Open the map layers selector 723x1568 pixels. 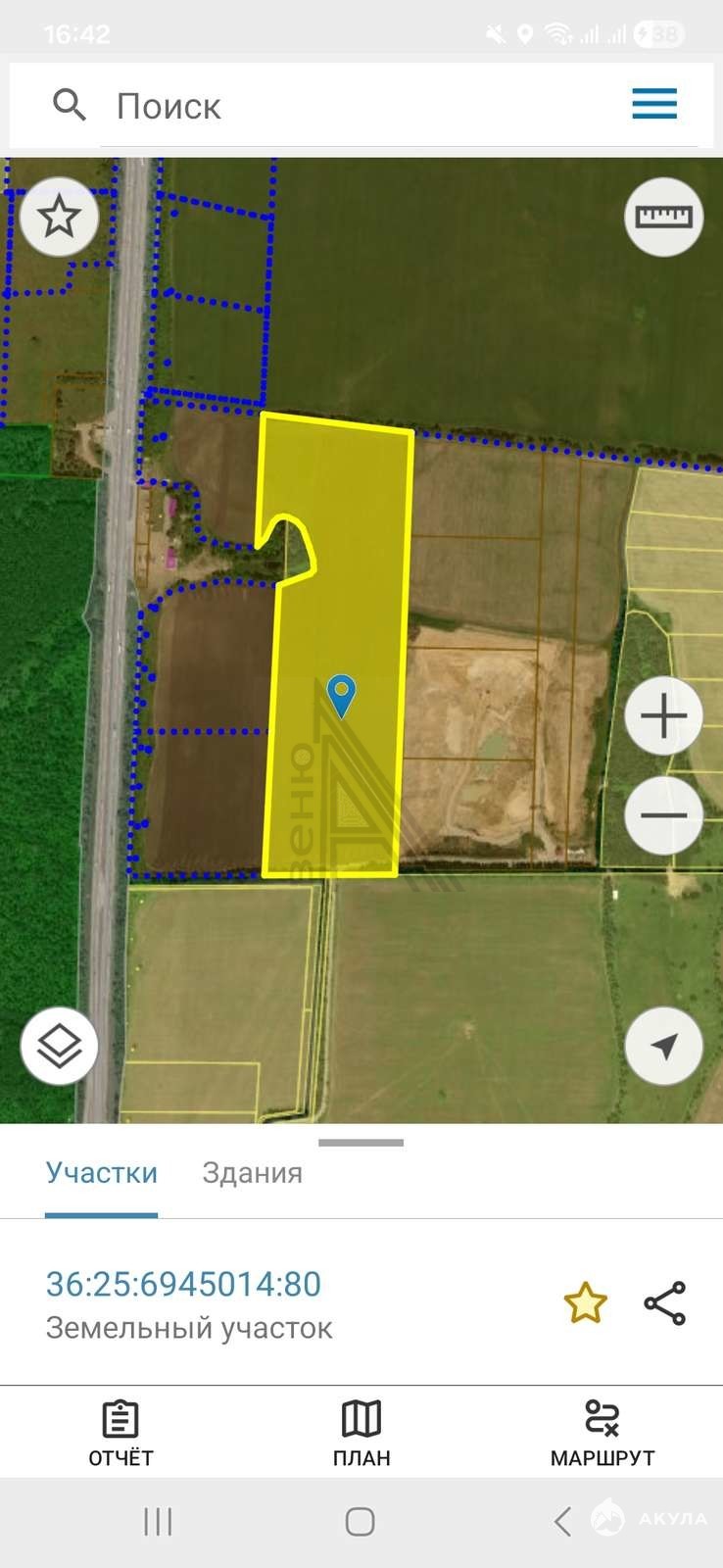pos(59,1046)
